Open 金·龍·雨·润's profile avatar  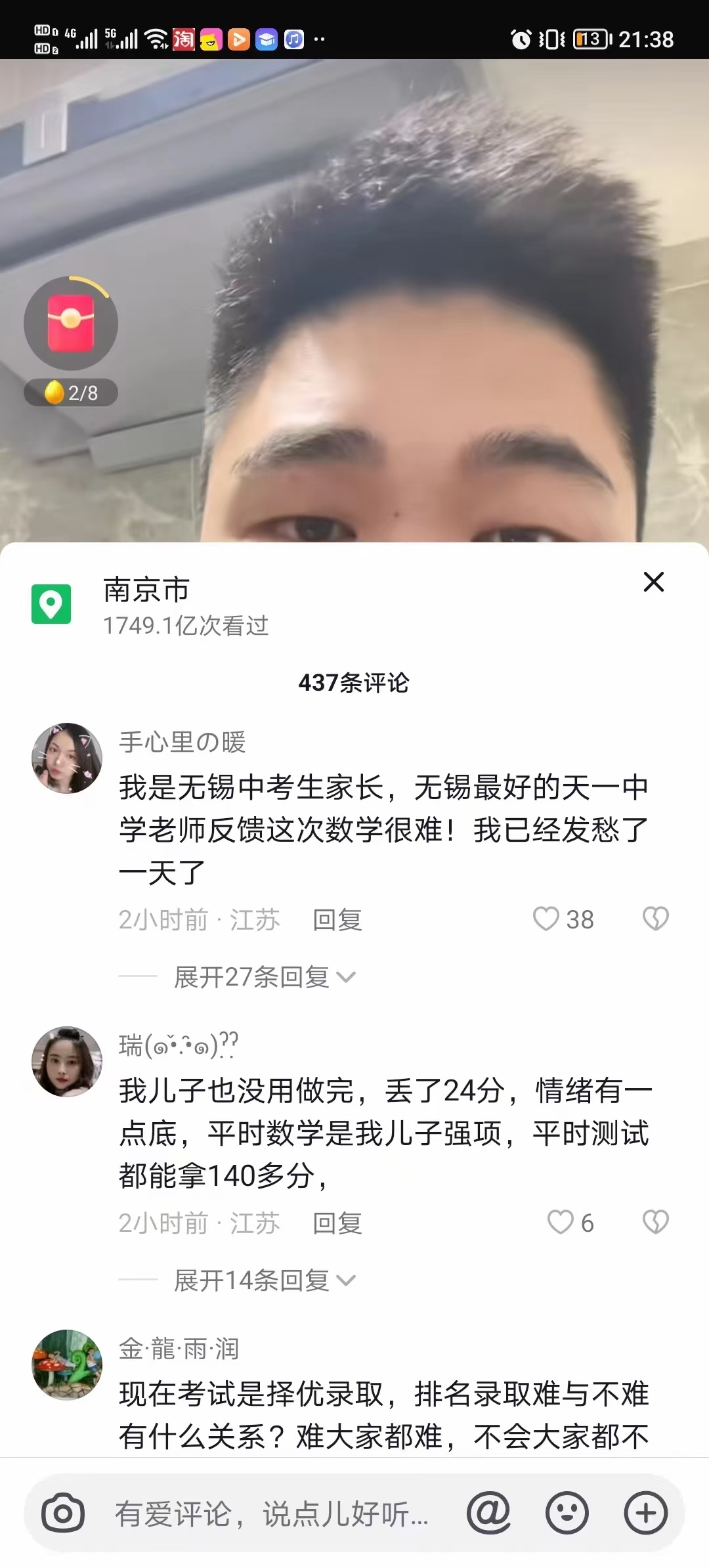click(67, 1364)
